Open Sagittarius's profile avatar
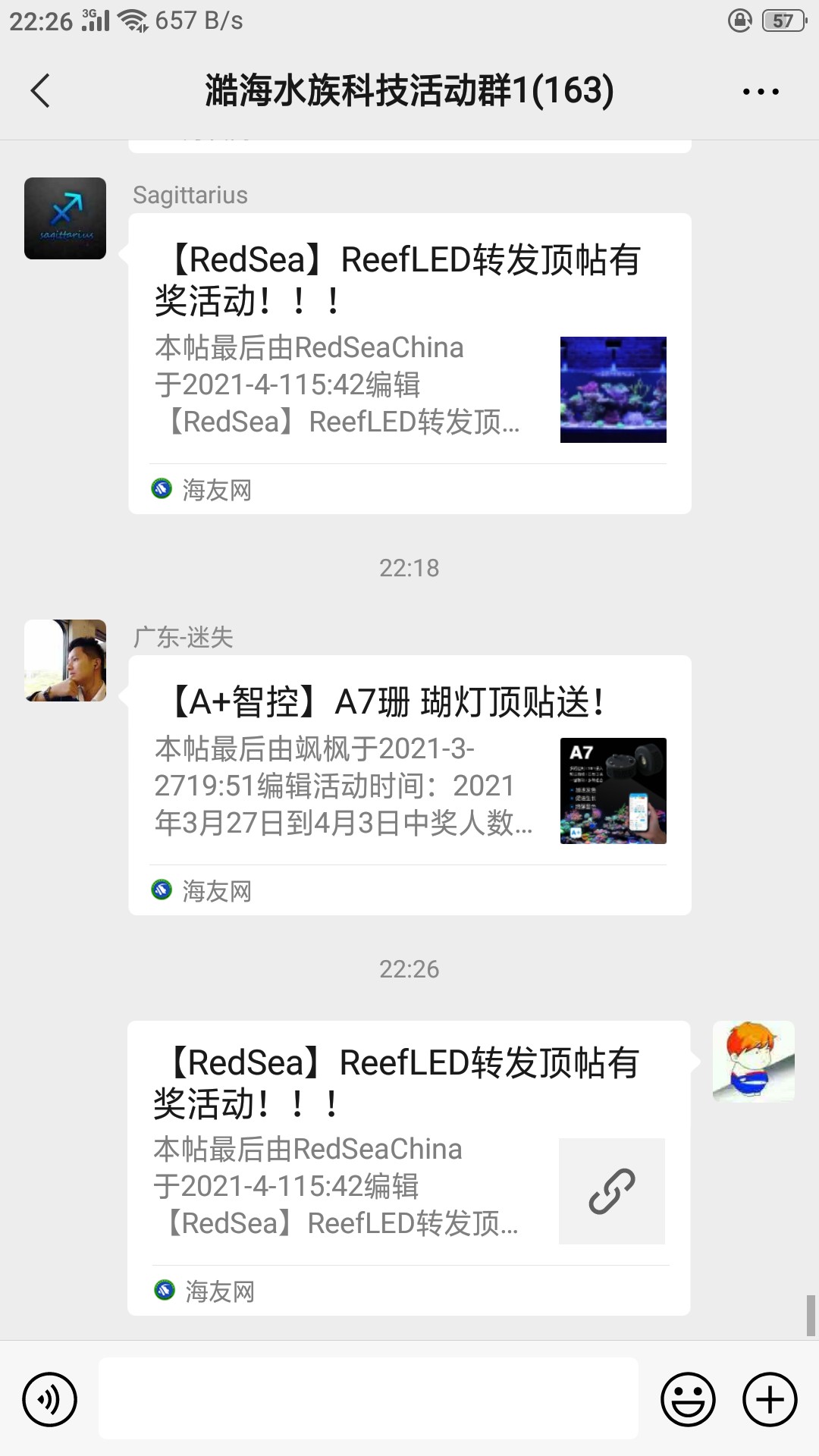819x1456 pixels. [65, 218]
